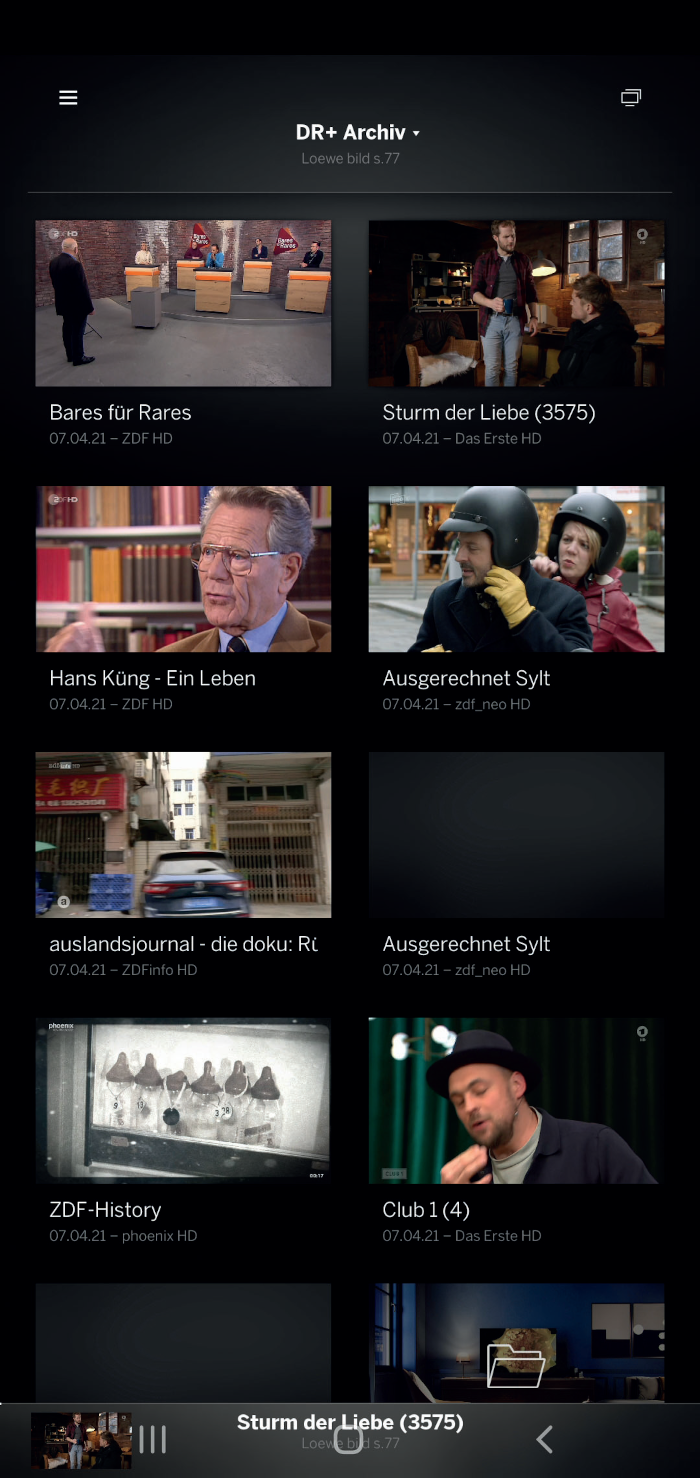The width and height of the screenshot is (700, 1478).
Task: Open the Bares für Rares recording
Action: (x=183, y=303)
